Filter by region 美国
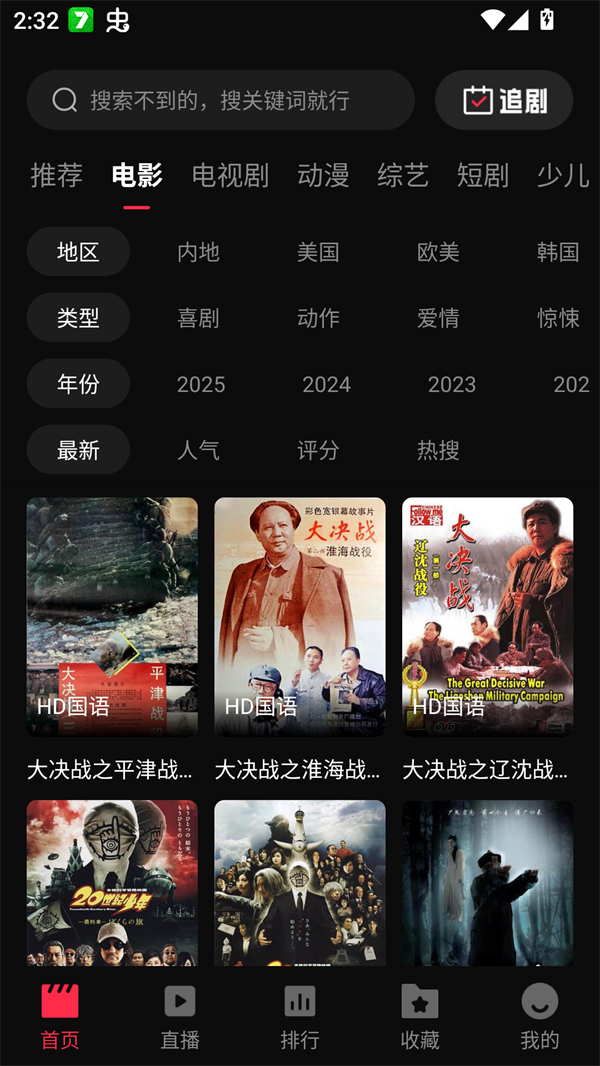600x1066 pixels. pyautogui.click(x=318, y=252)
